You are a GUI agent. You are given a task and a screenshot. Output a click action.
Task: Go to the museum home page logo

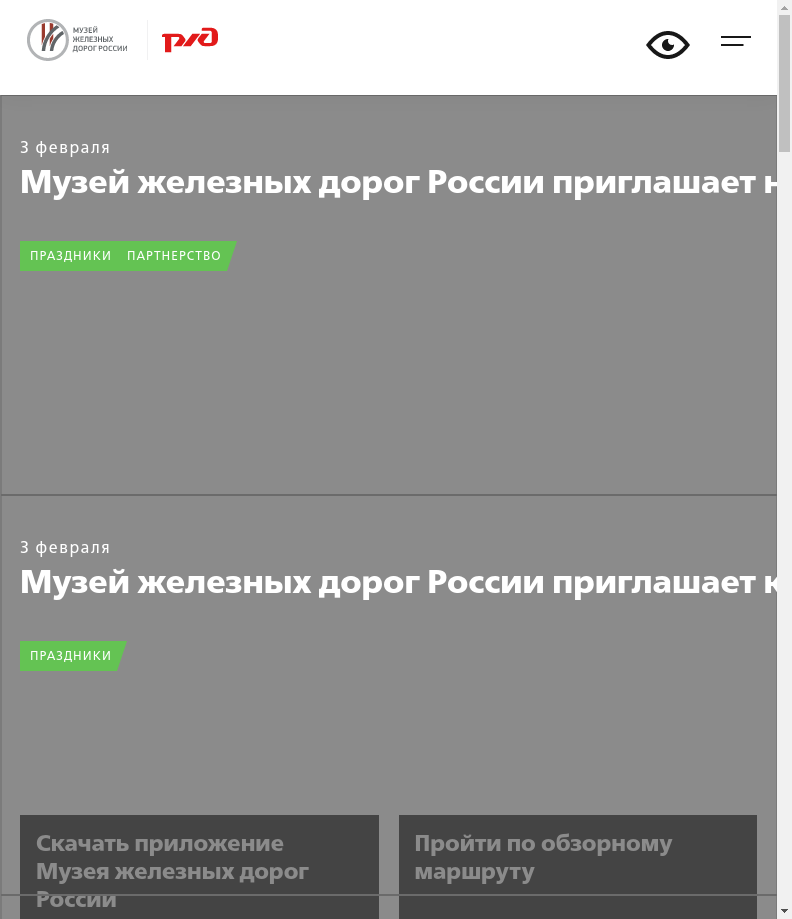pyautogui.click(x=78, y=40)
